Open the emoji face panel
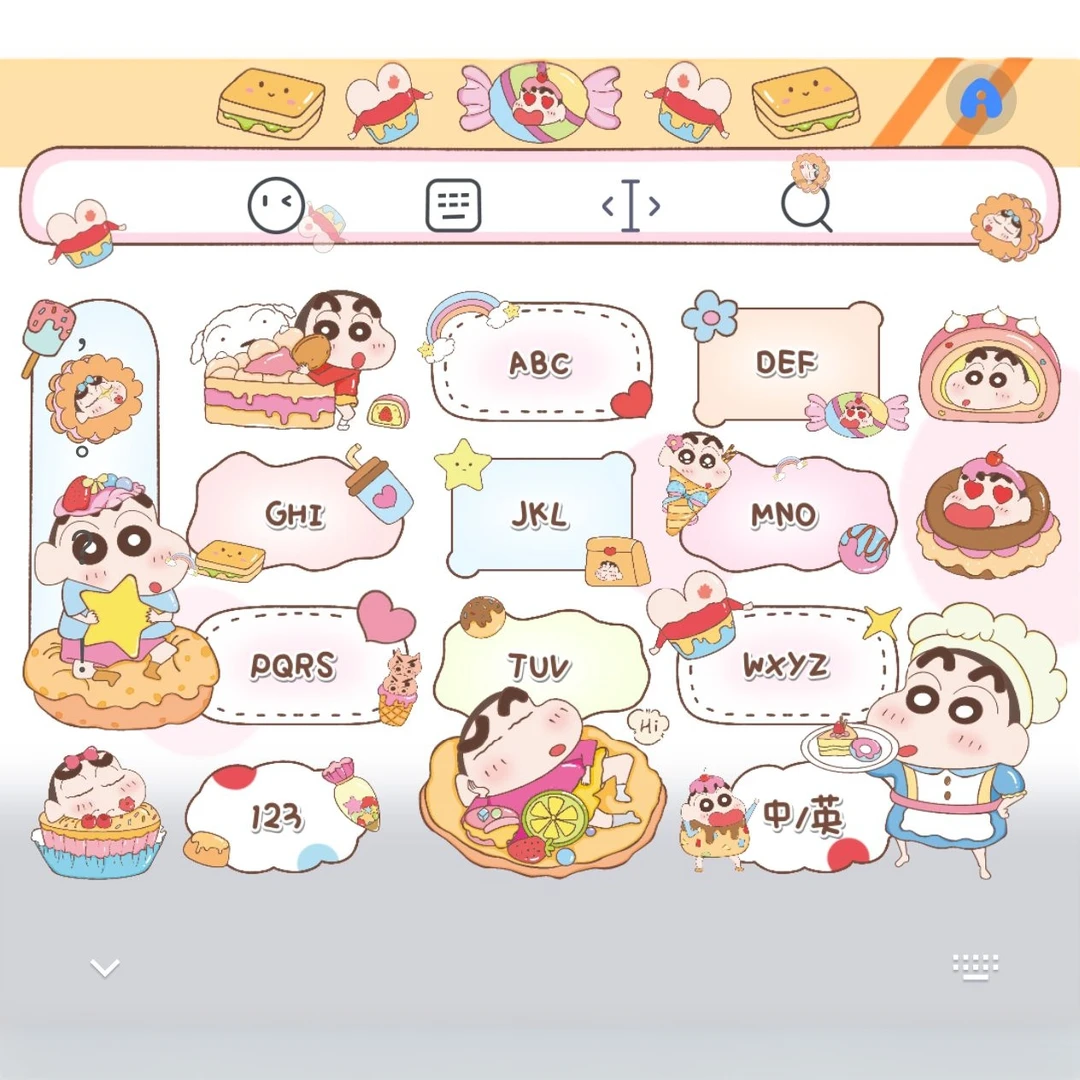The width and height of the screenshot is (1080, 1080). 276,206
